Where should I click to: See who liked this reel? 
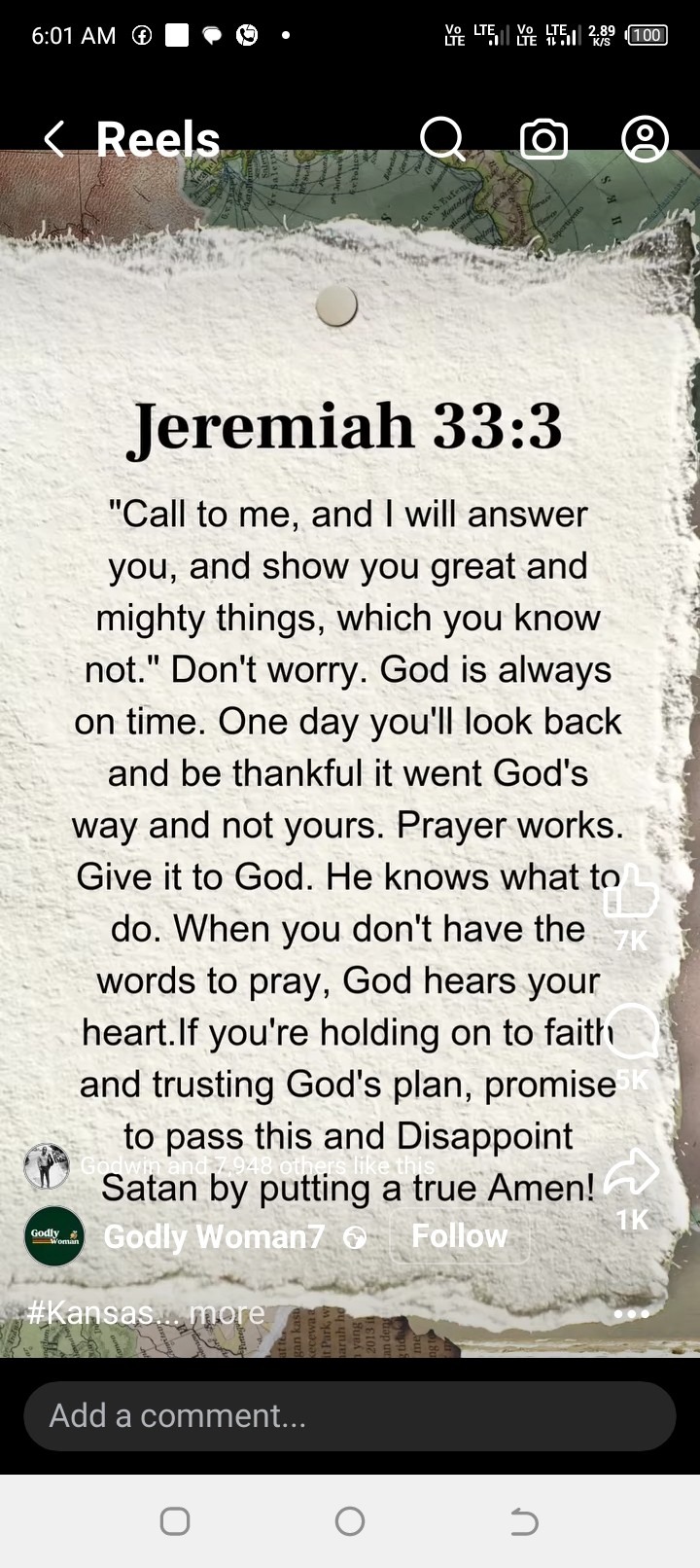coord(258,1165)
